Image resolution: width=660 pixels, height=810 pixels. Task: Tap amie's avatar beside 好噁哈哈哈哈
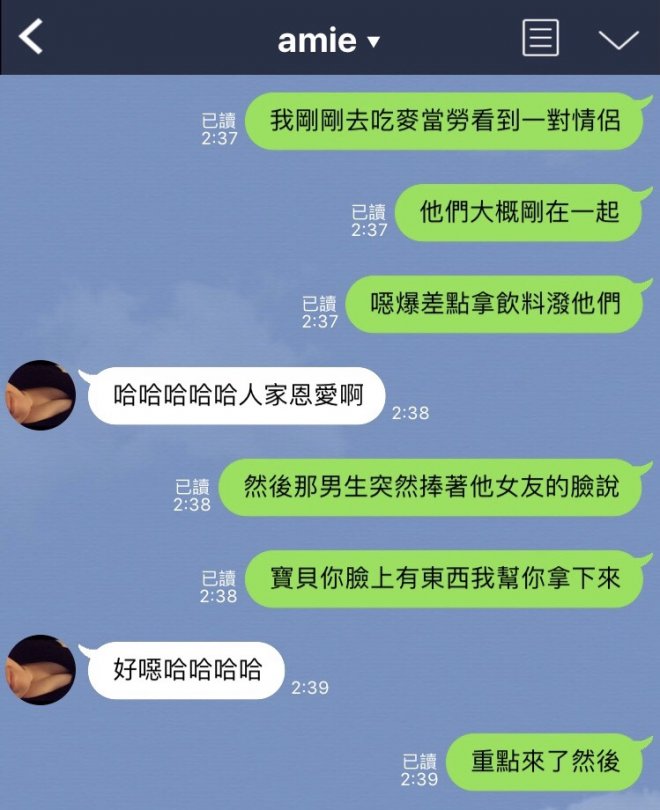tap(41, 669)
